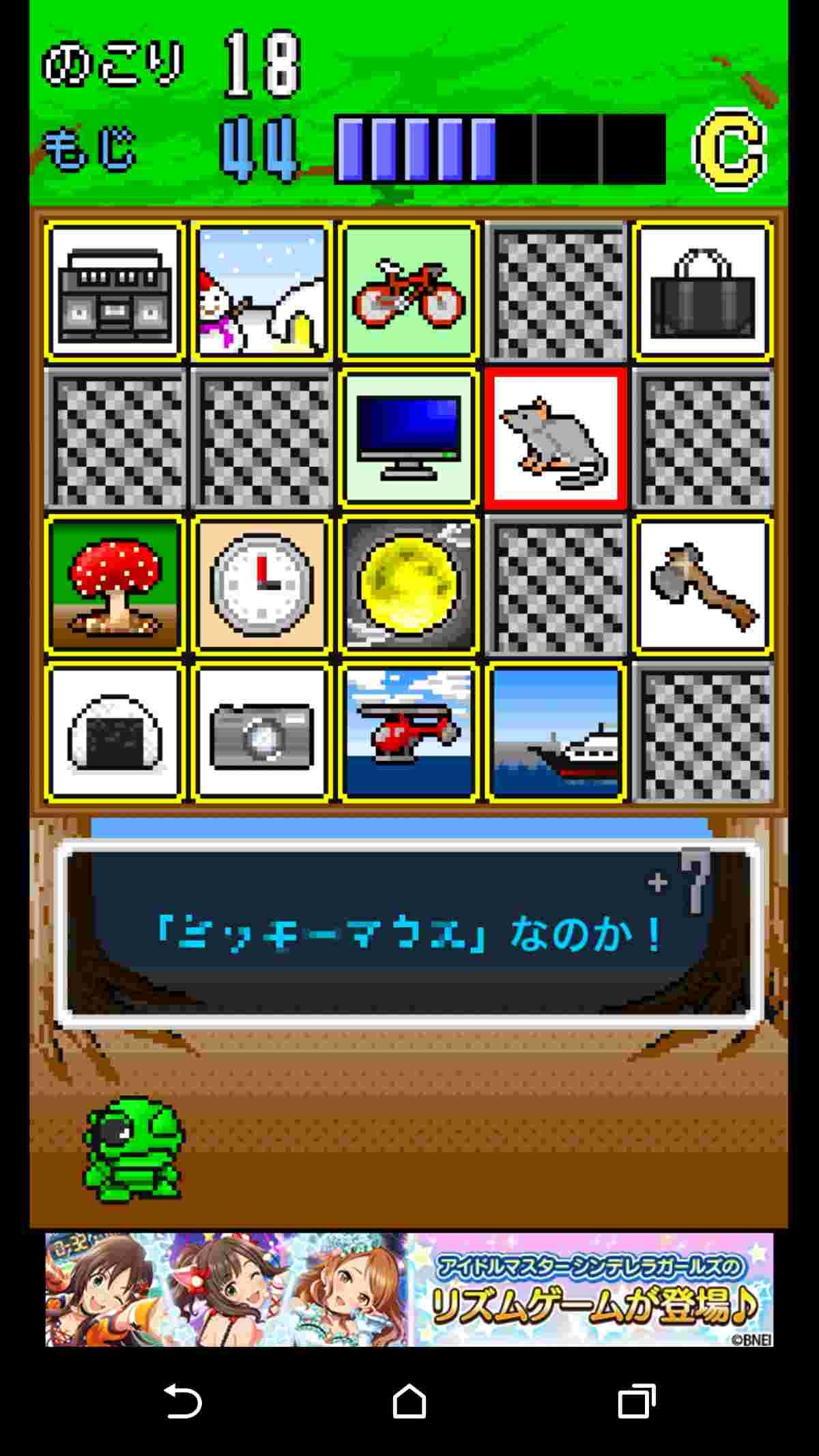Select the wall clock tile
This screenshot has width=819, height=1456.
click(262, 585)
